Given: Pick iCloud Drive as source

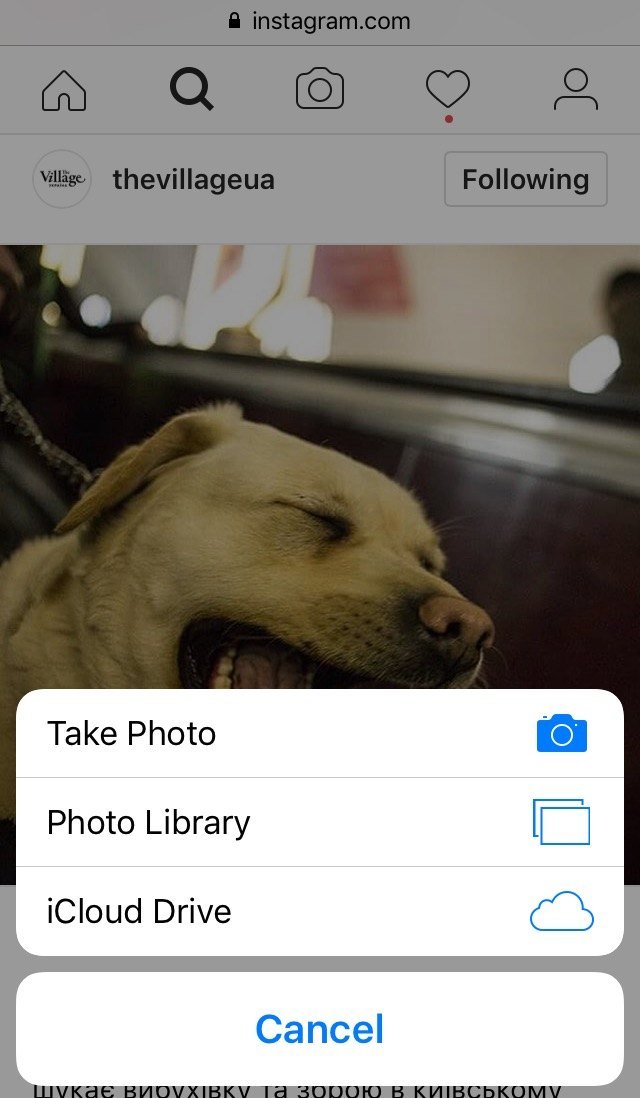Looking at the screenshot, I should coord(320,911).
